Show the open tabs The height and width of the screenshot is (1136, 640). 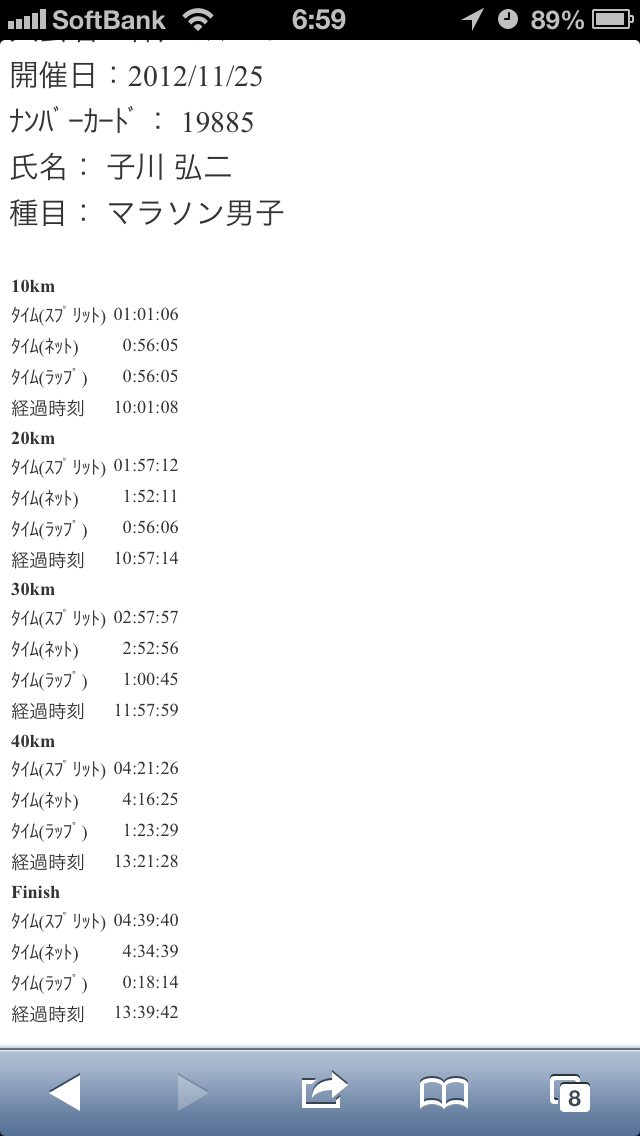570,1092
